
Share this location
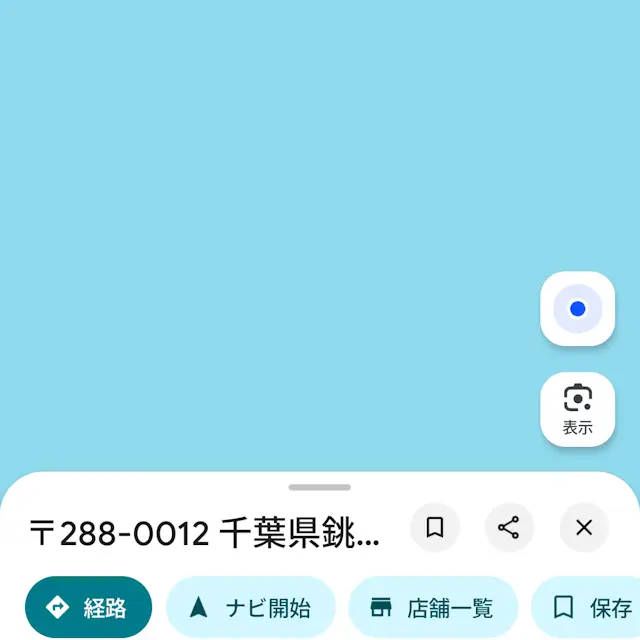pyautogui.click(x=509, y=528)
